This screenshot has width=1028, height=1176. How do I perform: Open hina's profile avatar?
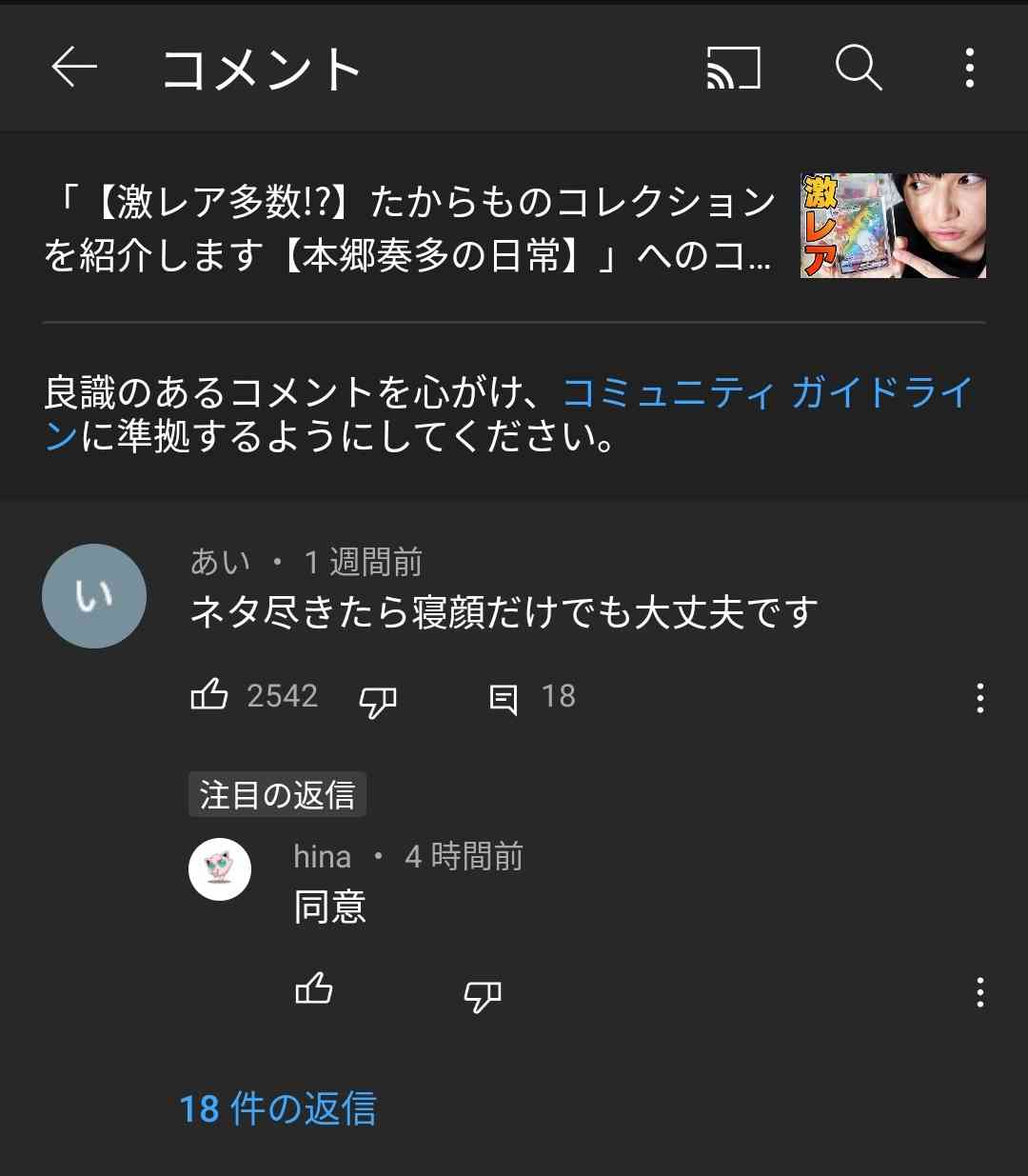(220, 869)
